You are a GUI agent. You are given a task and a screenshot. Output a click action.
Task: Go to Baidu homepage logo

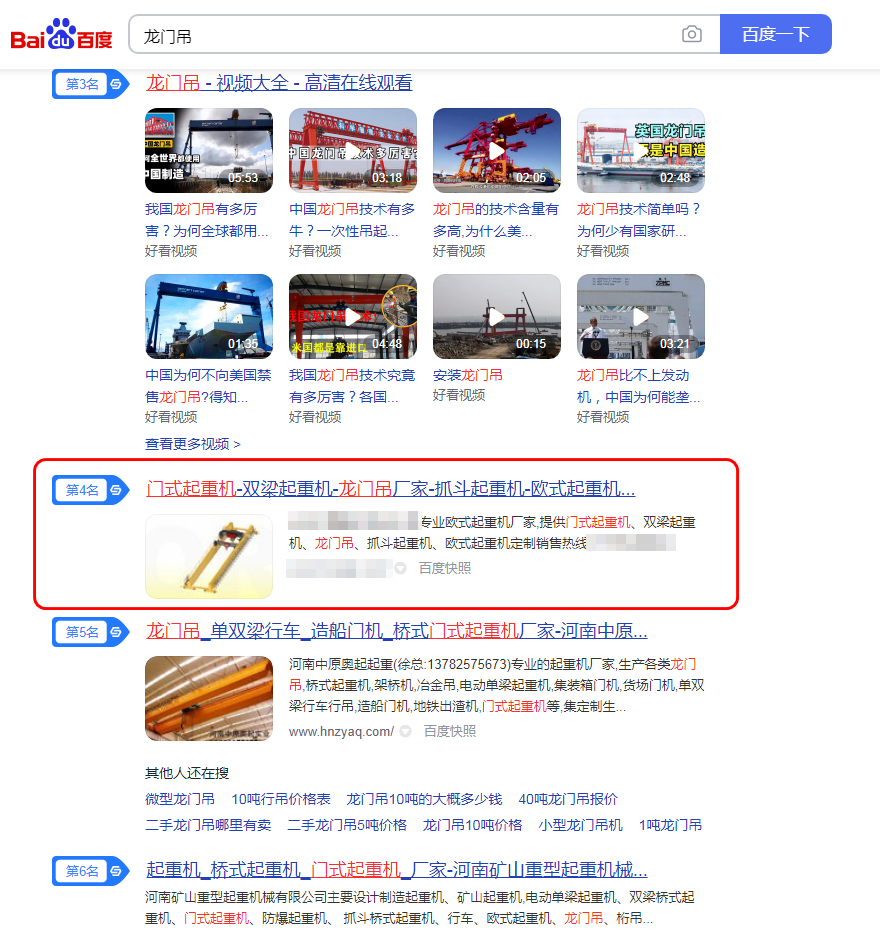[62, 35]
